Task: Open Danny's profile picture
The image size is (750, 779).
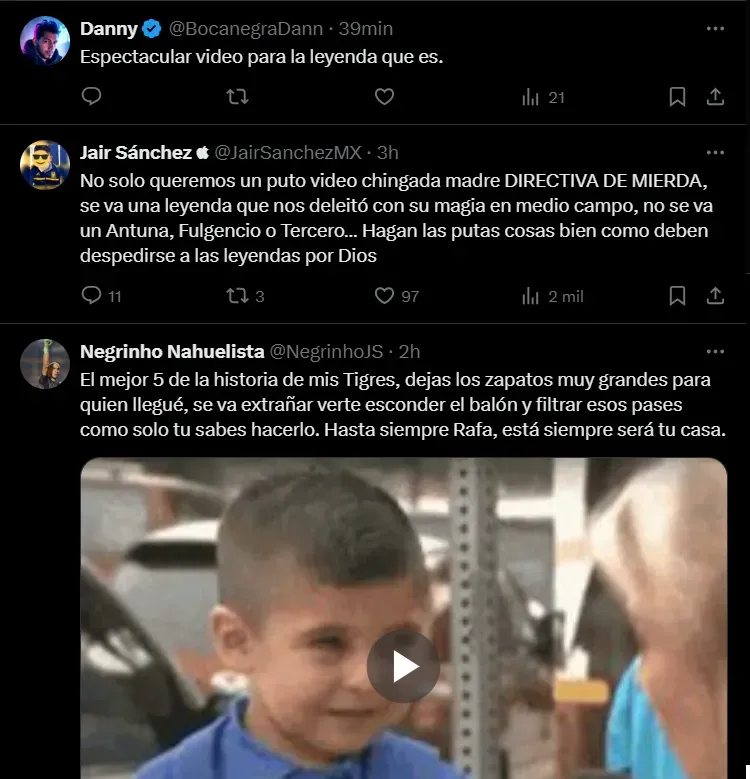Action: click(45, 42)
